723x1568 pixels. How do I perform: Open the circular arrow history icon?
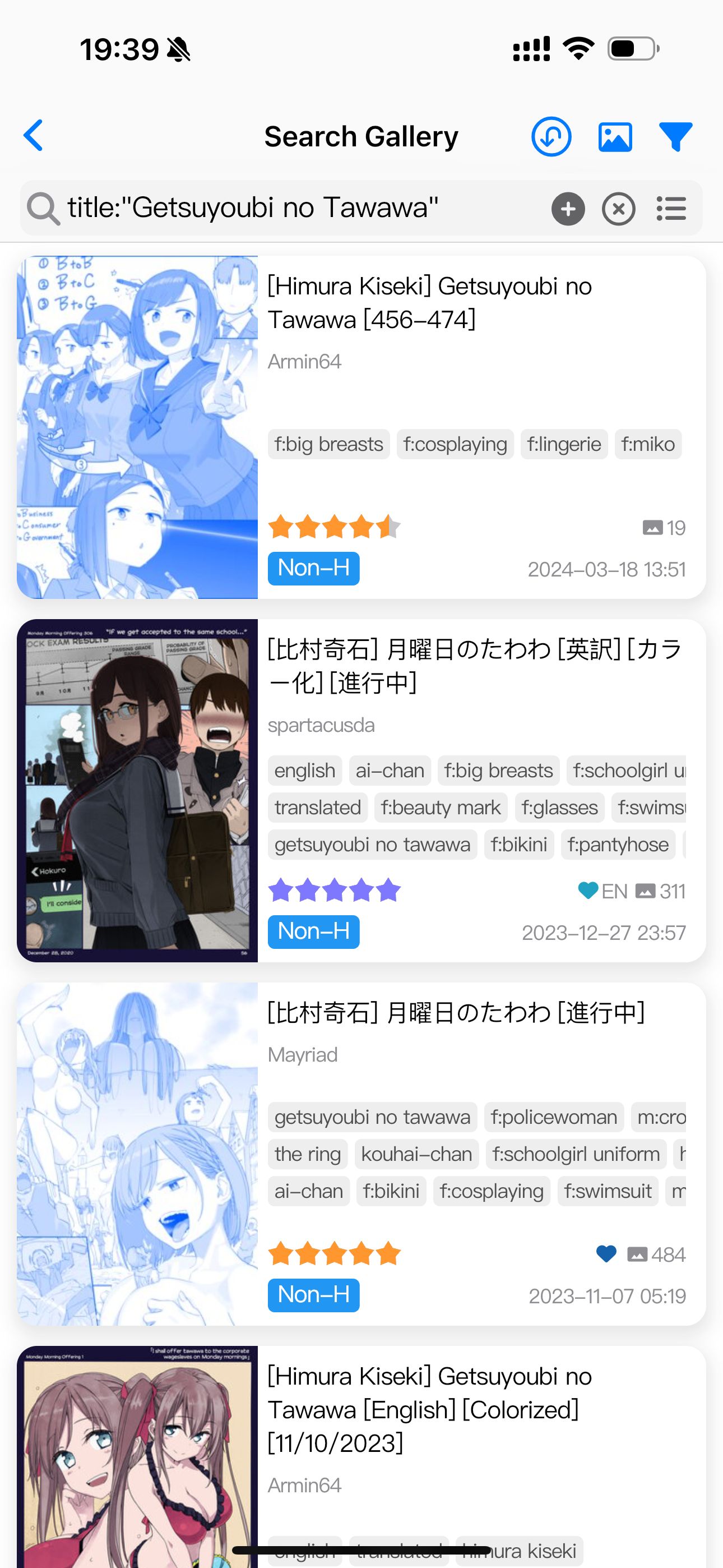(551, 136)
